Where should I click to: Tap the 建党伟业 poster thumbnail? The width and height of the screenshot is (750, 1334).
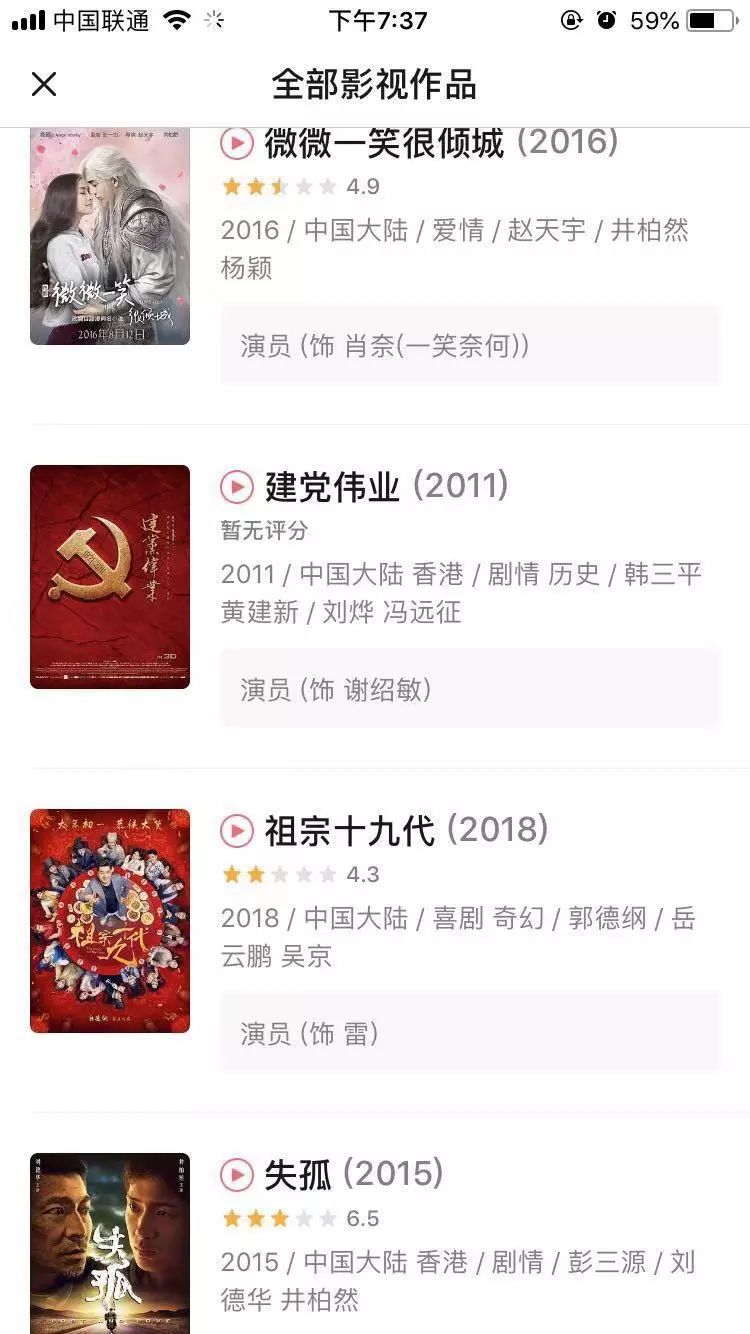[x=110, y=576]
